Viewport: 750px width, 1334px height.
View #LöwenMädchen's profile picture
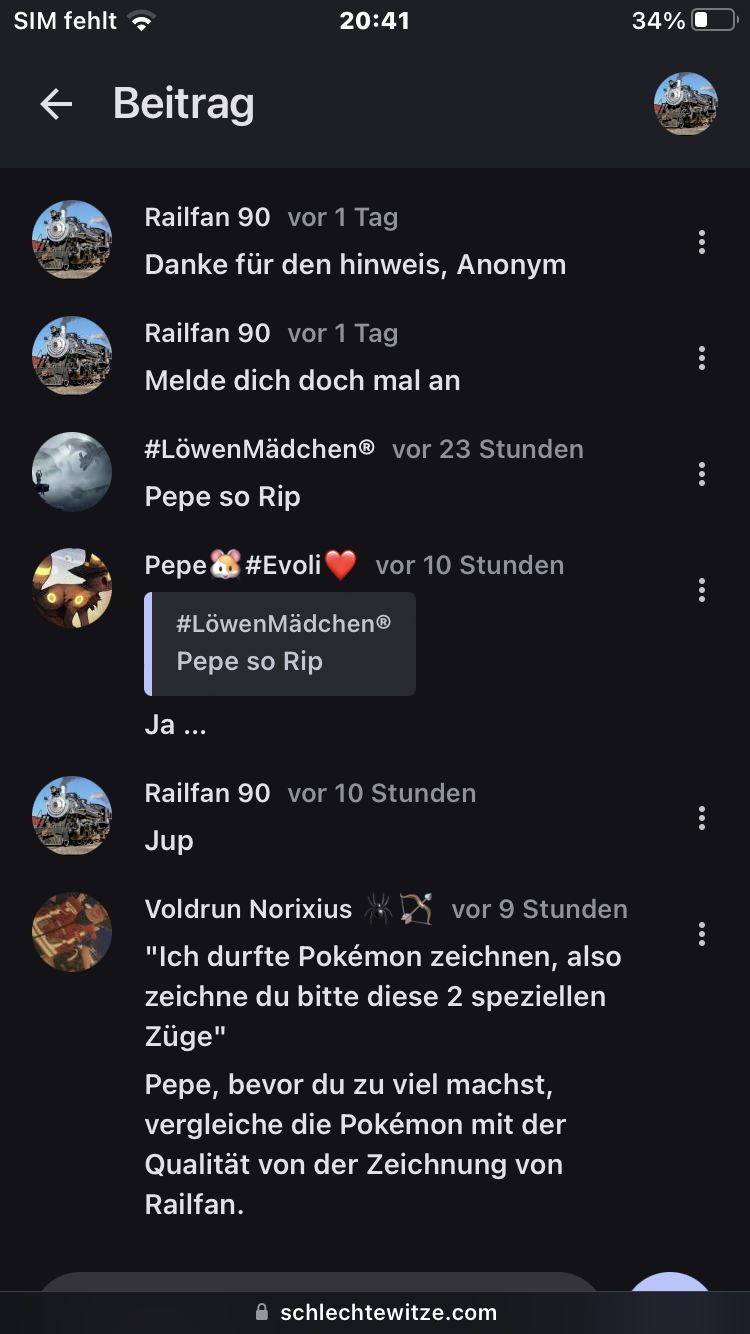coord(72,472)
